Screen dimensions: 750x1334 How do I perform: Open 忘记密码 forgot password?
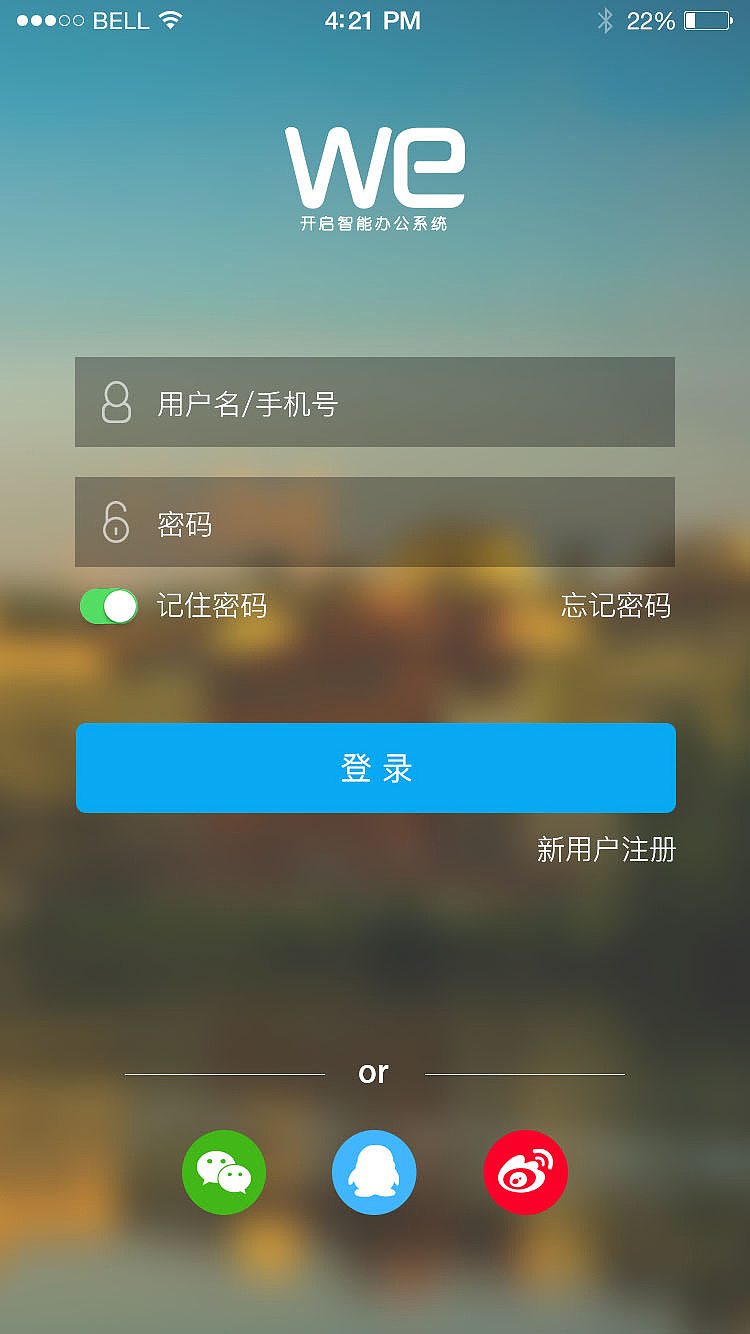point(614,606)
